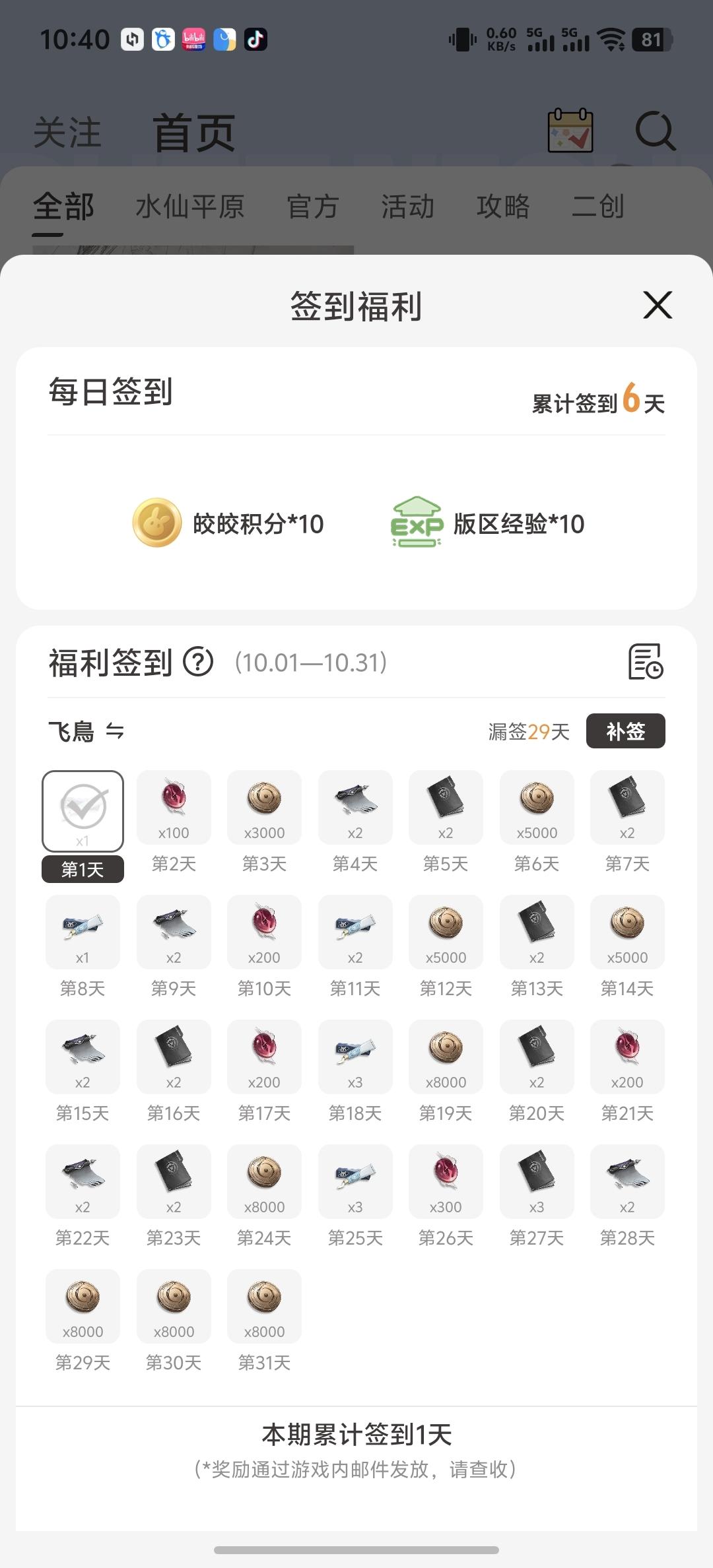Select the 第6天 reward tile
The height and width of the screenshot is (1568, 713).
pos(537,808)
